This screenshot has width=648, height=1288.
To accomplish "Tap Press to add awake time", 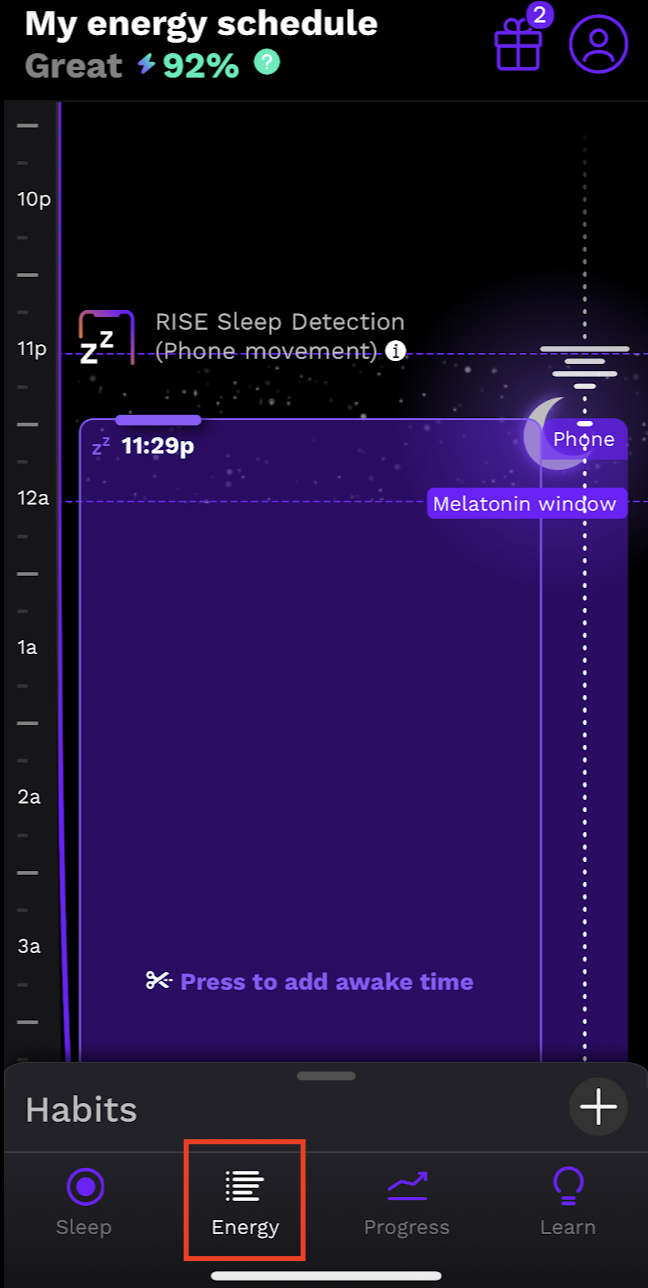I will [x=309, y=981].
